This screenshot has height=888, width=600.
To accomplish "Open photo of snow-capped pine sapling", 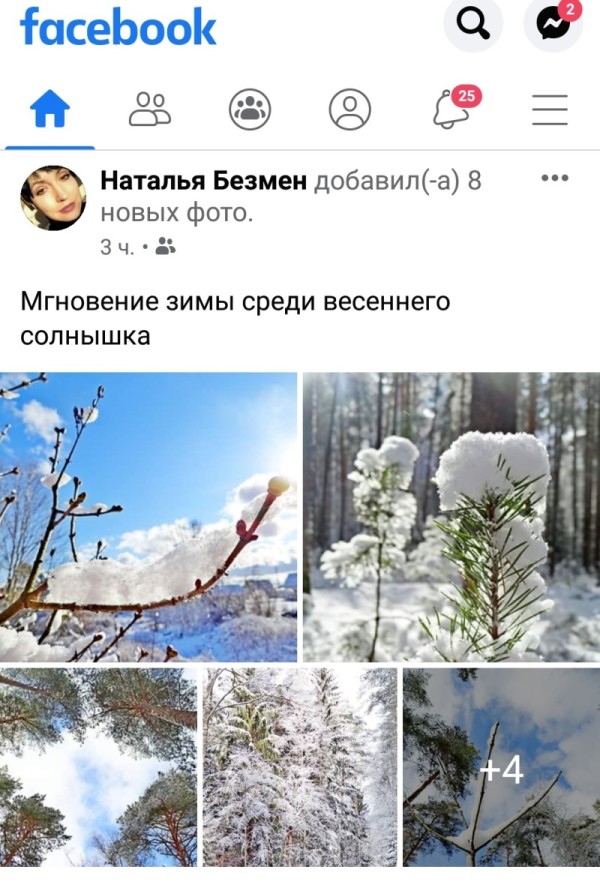I will [451, 517].
